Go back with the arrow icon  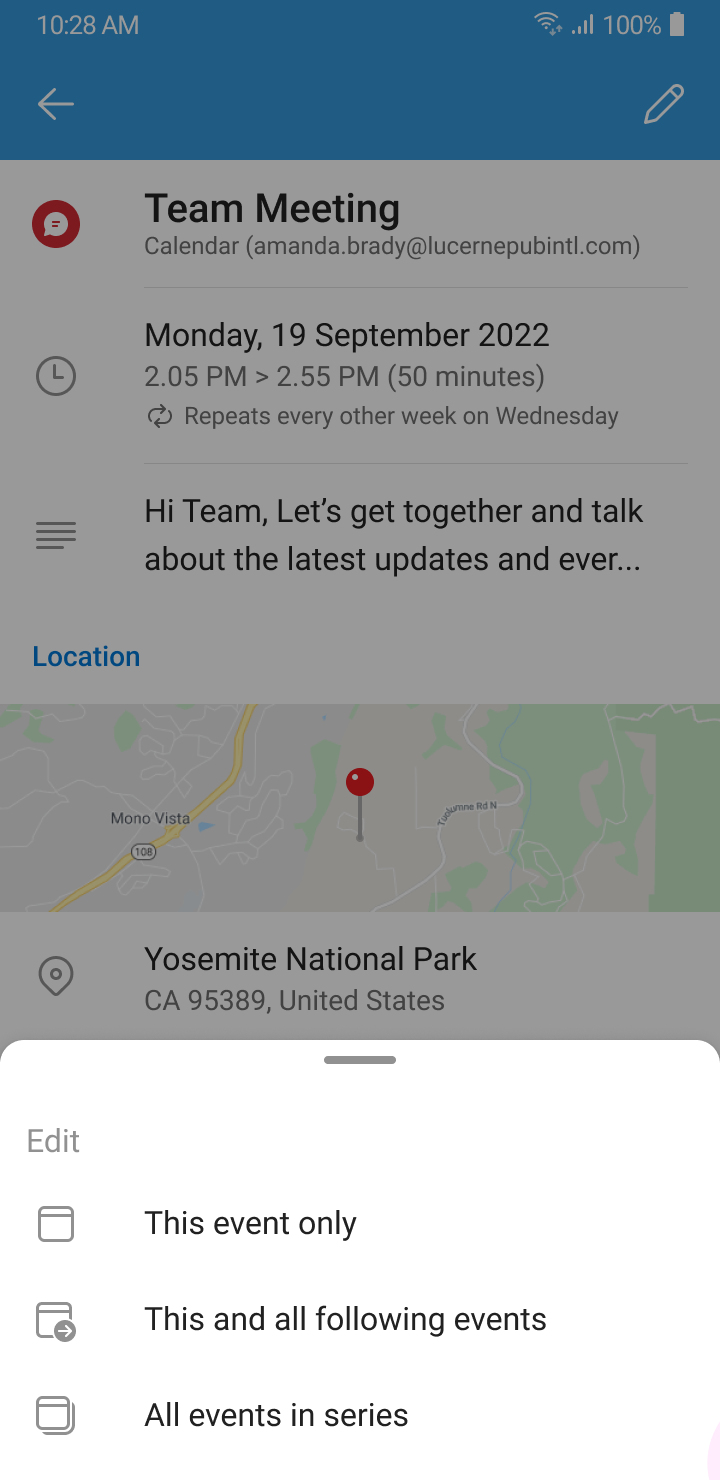pyautogui.click(x=56, y=104)
